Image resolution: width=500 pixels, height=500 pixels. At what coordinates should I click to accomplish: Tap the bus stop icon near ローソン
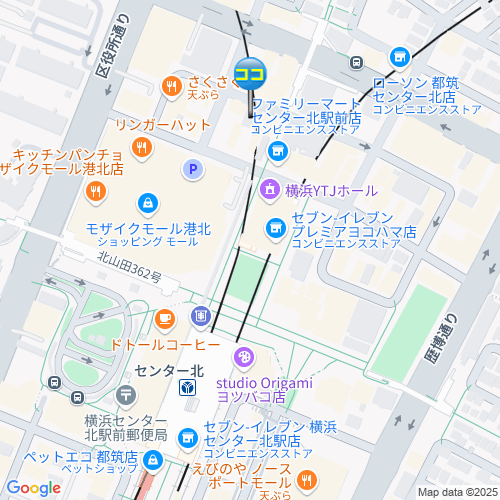(x=357, y=62)
